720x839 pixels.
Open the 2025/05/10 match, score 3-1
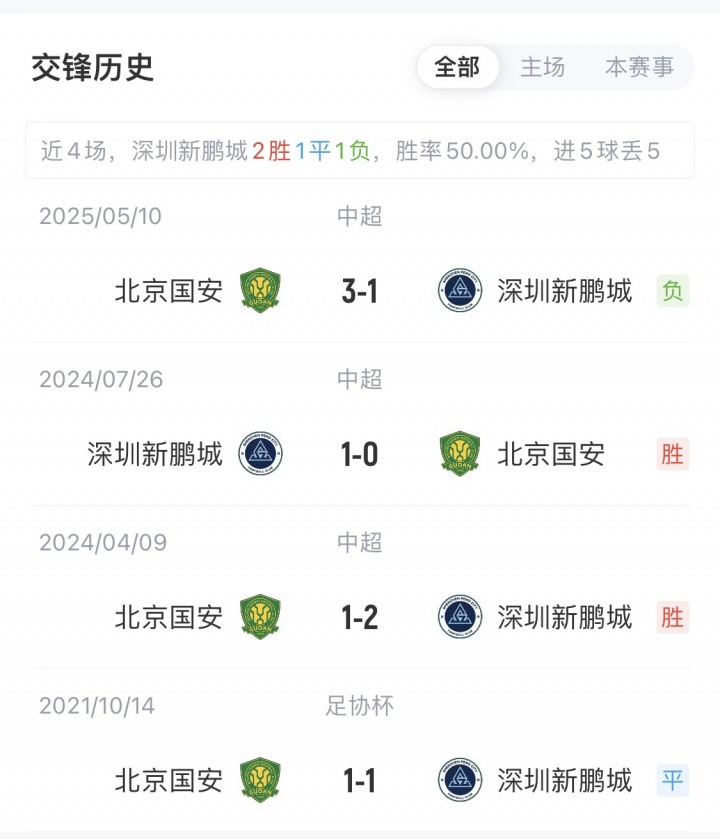(359, 291)
